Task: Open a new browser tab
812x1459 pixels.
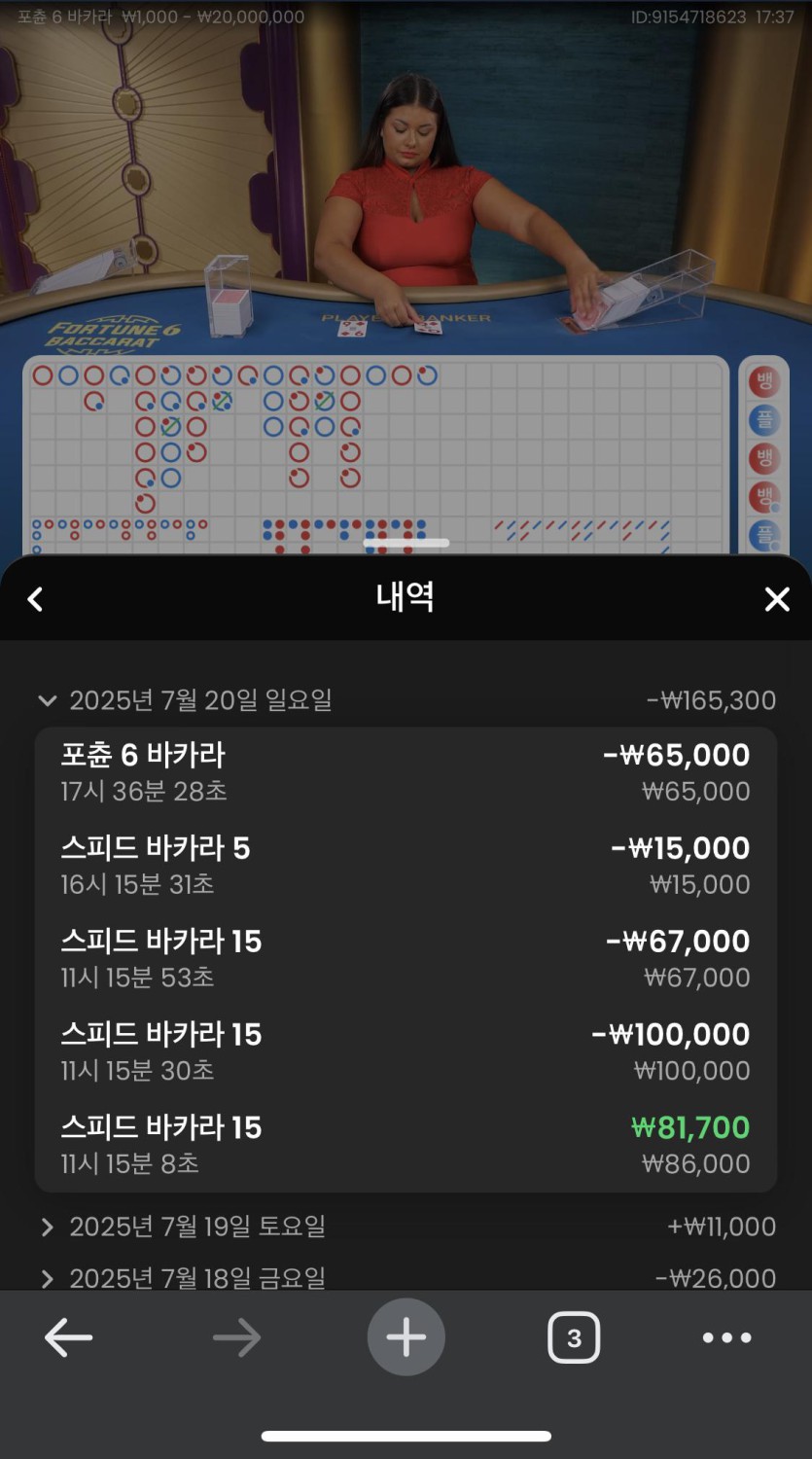Action: coord(406,1337)
